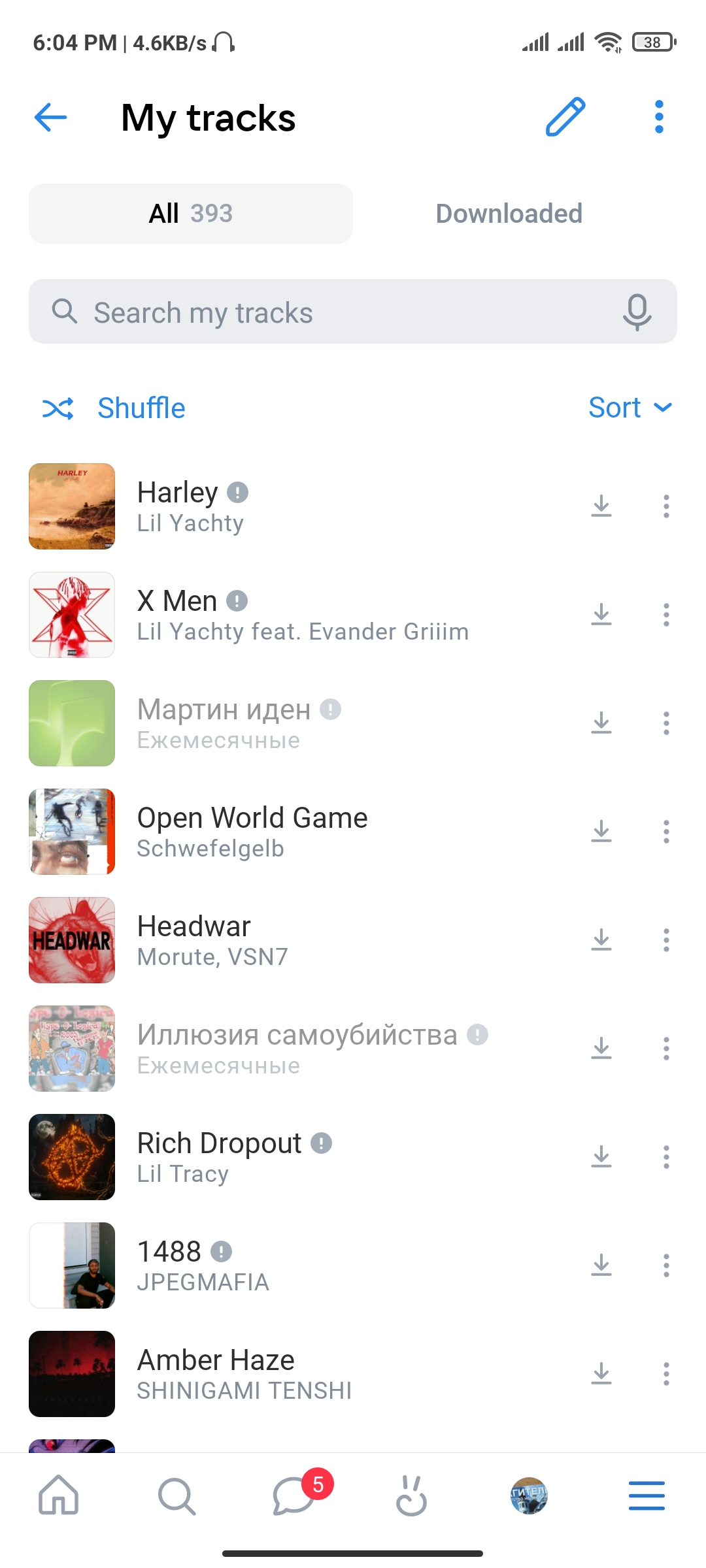
Task: Start voice search with the microphone
Action: click(x=637, y=312)
